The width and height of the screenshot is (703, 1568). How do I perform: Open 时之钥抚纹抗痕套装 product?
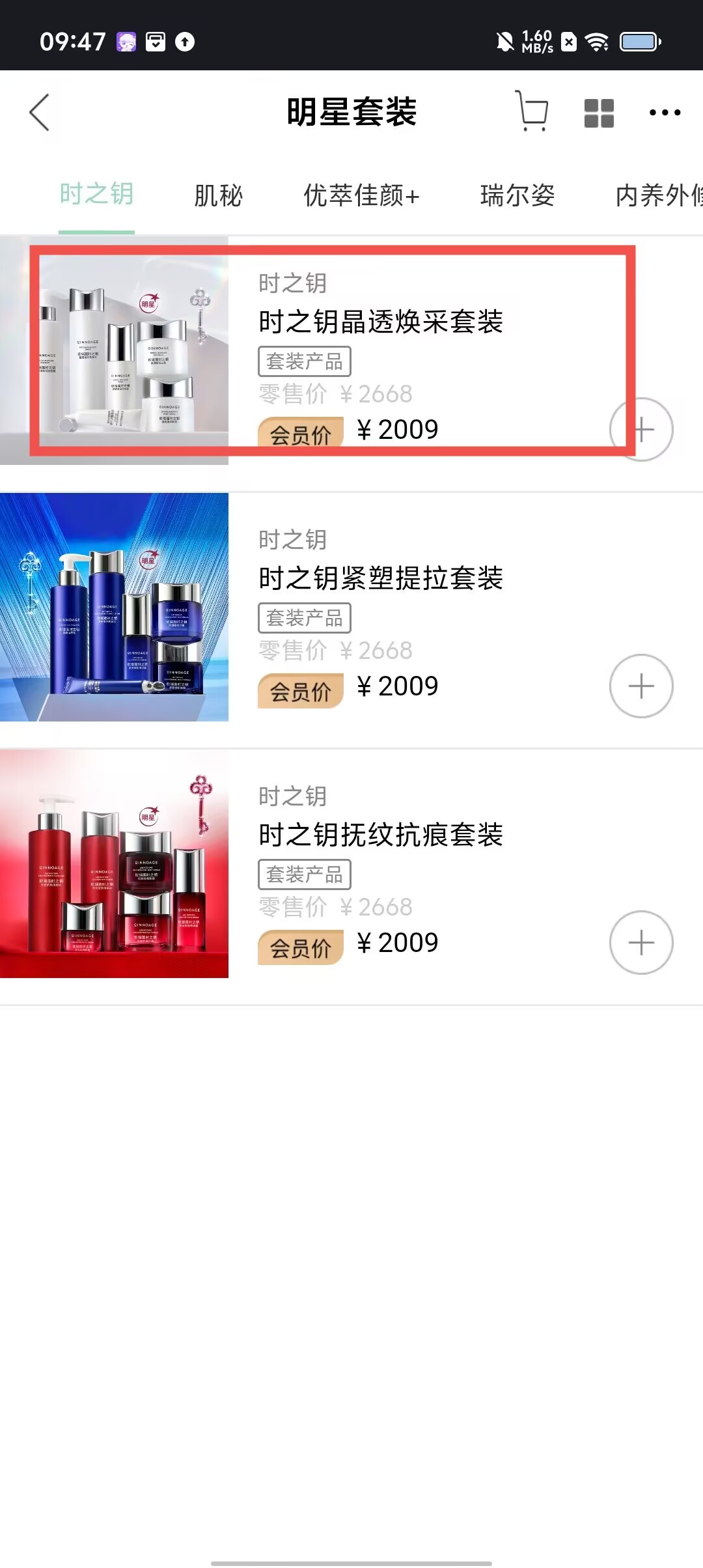tap(380, 835)
